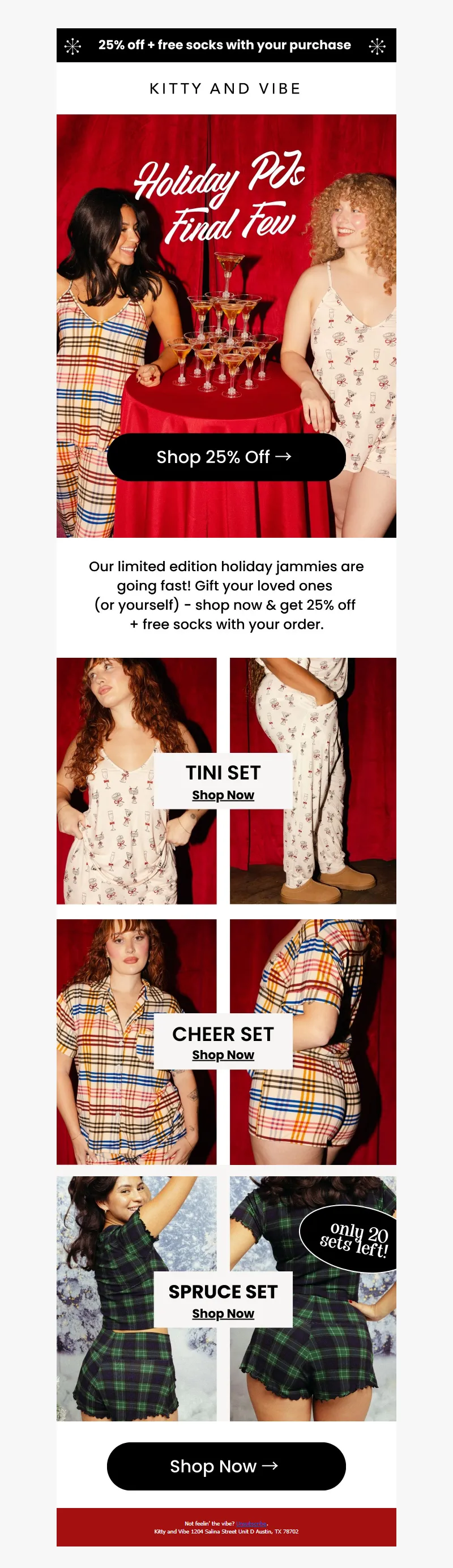Follow the Unsubscribe link in the footer
The image size is (453, 1568).
[x=251, y=1524]
